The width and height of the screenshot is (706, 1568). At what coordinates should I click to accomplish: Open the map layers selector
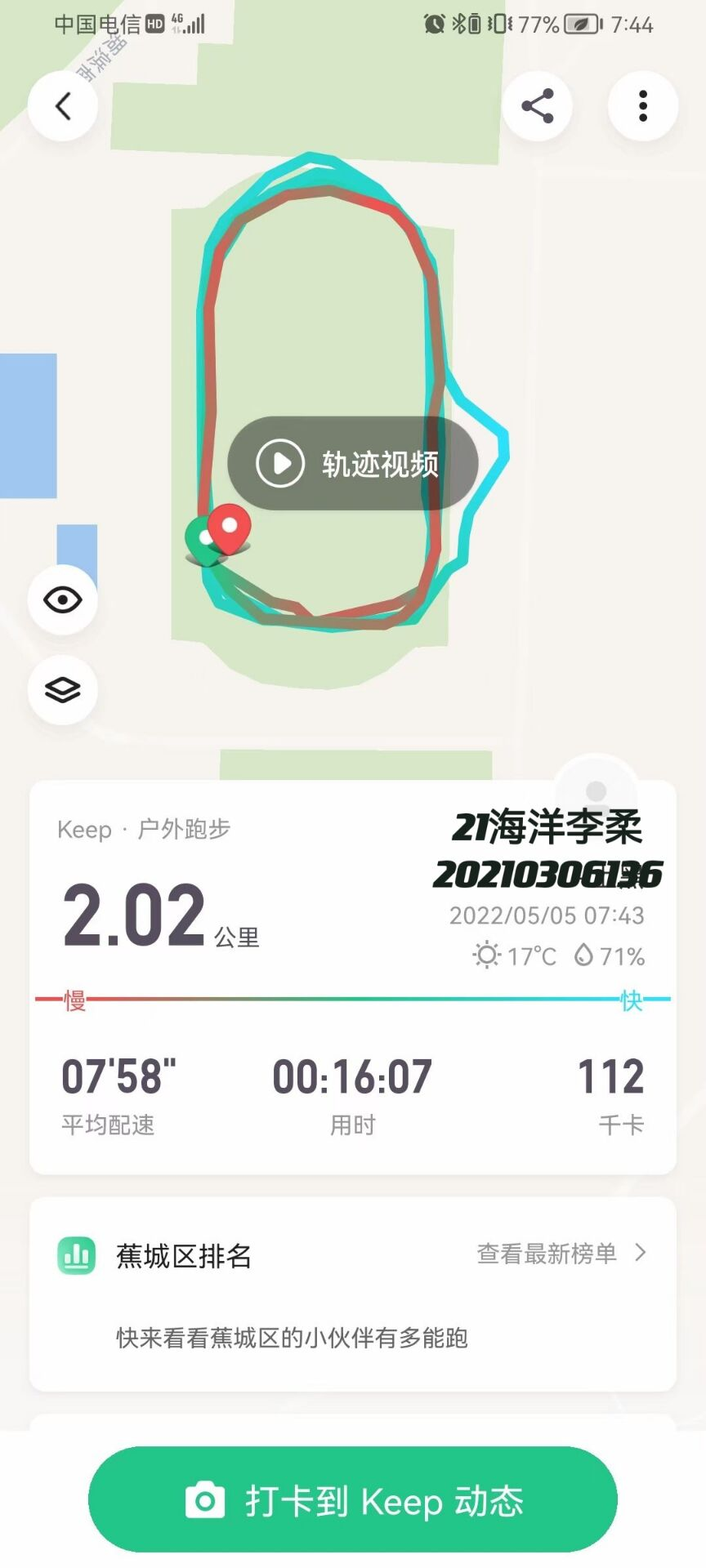coord(63,690)
